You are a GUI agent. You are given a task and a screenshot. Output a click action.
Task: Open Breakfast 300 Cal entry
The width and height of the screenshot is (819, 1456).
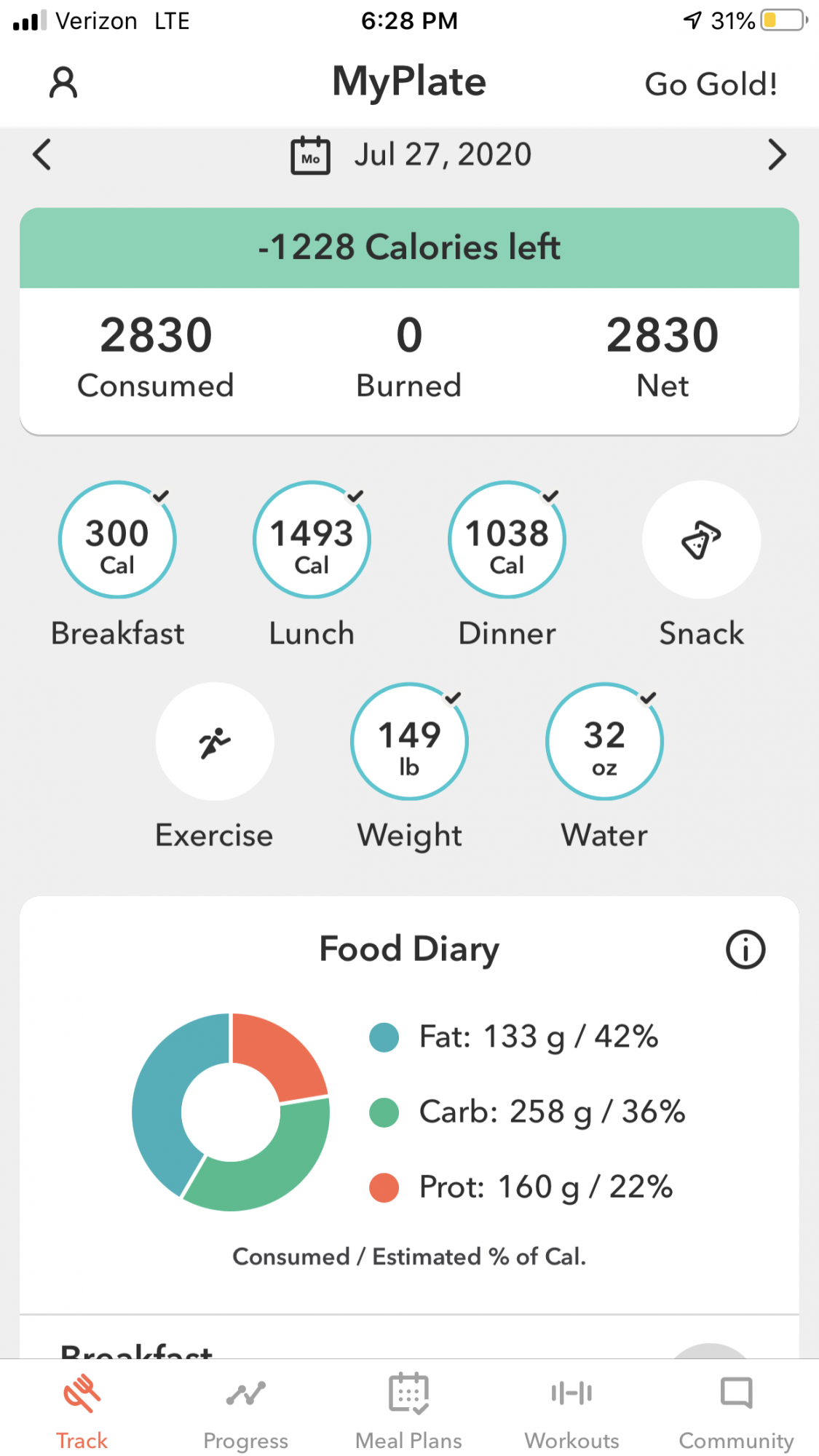pyautogui.click(x=117, y=539)
